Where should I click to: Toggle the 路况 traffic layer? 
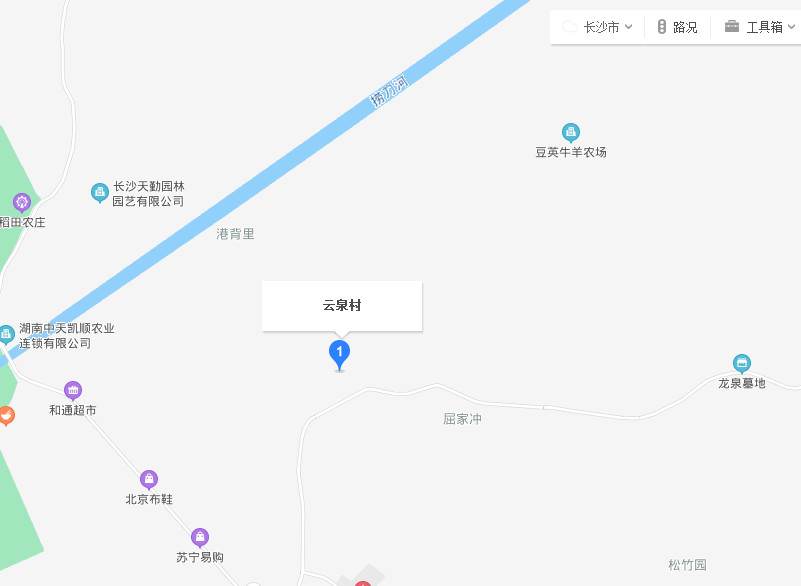coord(677,27)
